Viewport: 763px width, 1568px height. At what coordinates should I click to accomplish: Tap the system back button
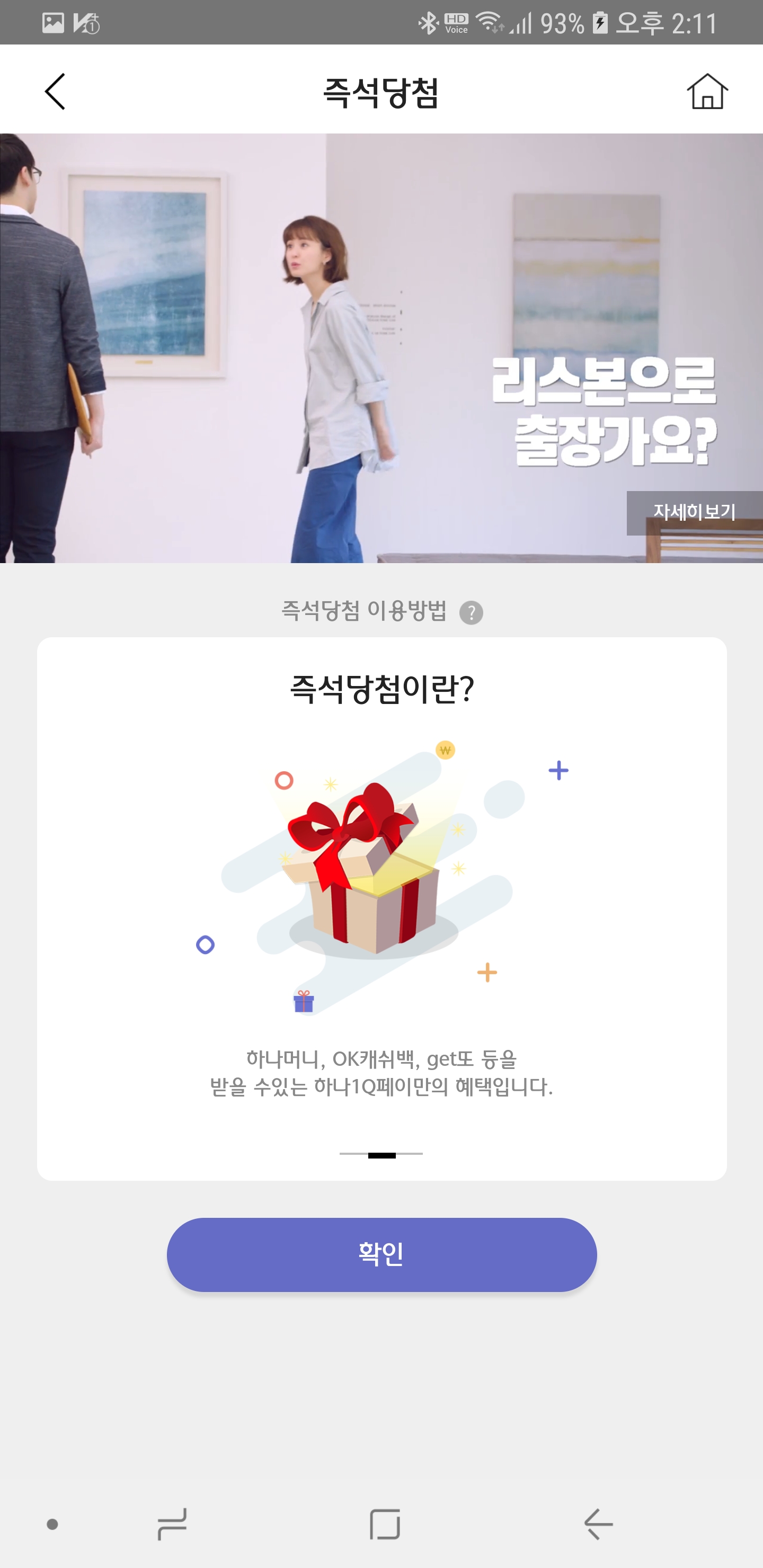[x=598, y=1524]
